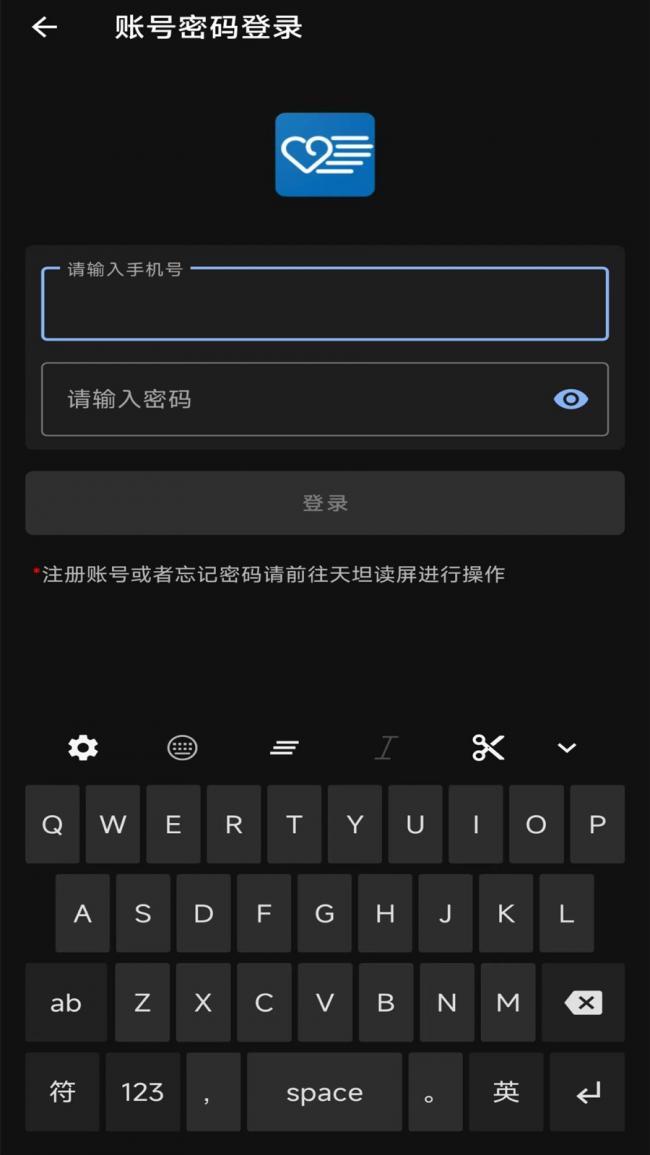650x1155 pixels.
Task: Tap the 登录 login button
Action: [x=324, y=503]
